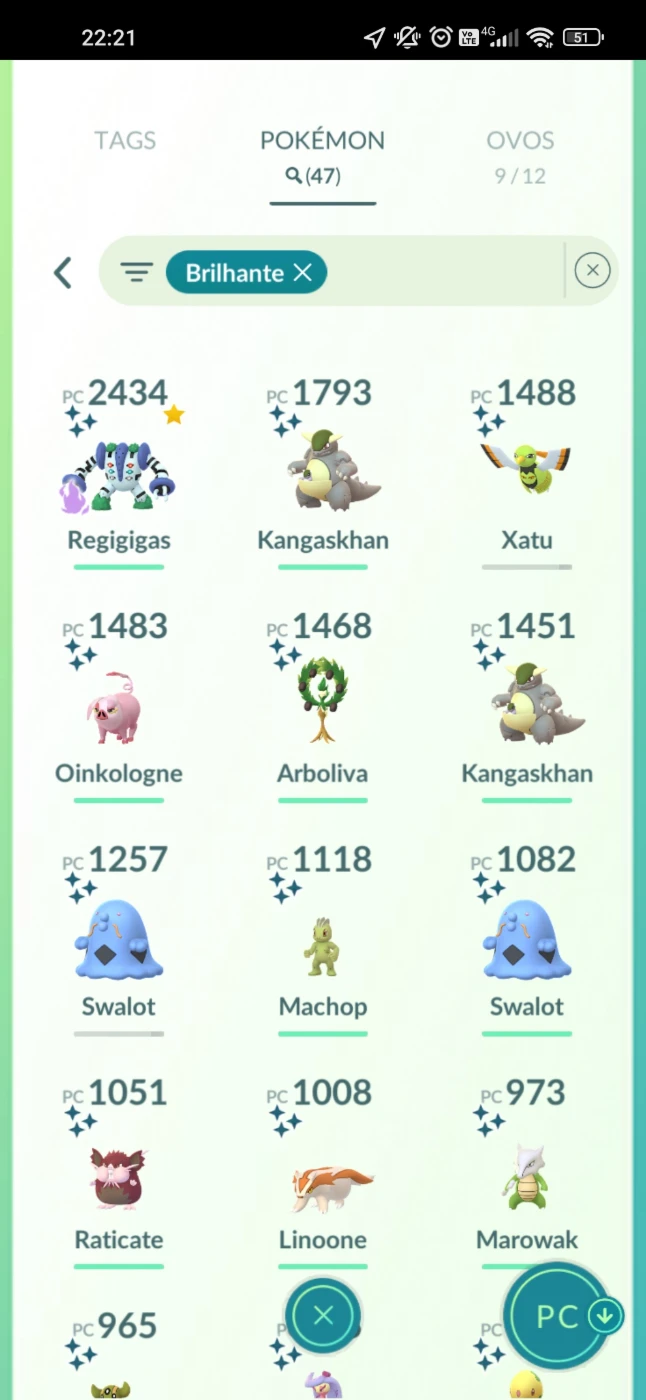Clear the search field
646x1400 pixels.
pos(592,270)
